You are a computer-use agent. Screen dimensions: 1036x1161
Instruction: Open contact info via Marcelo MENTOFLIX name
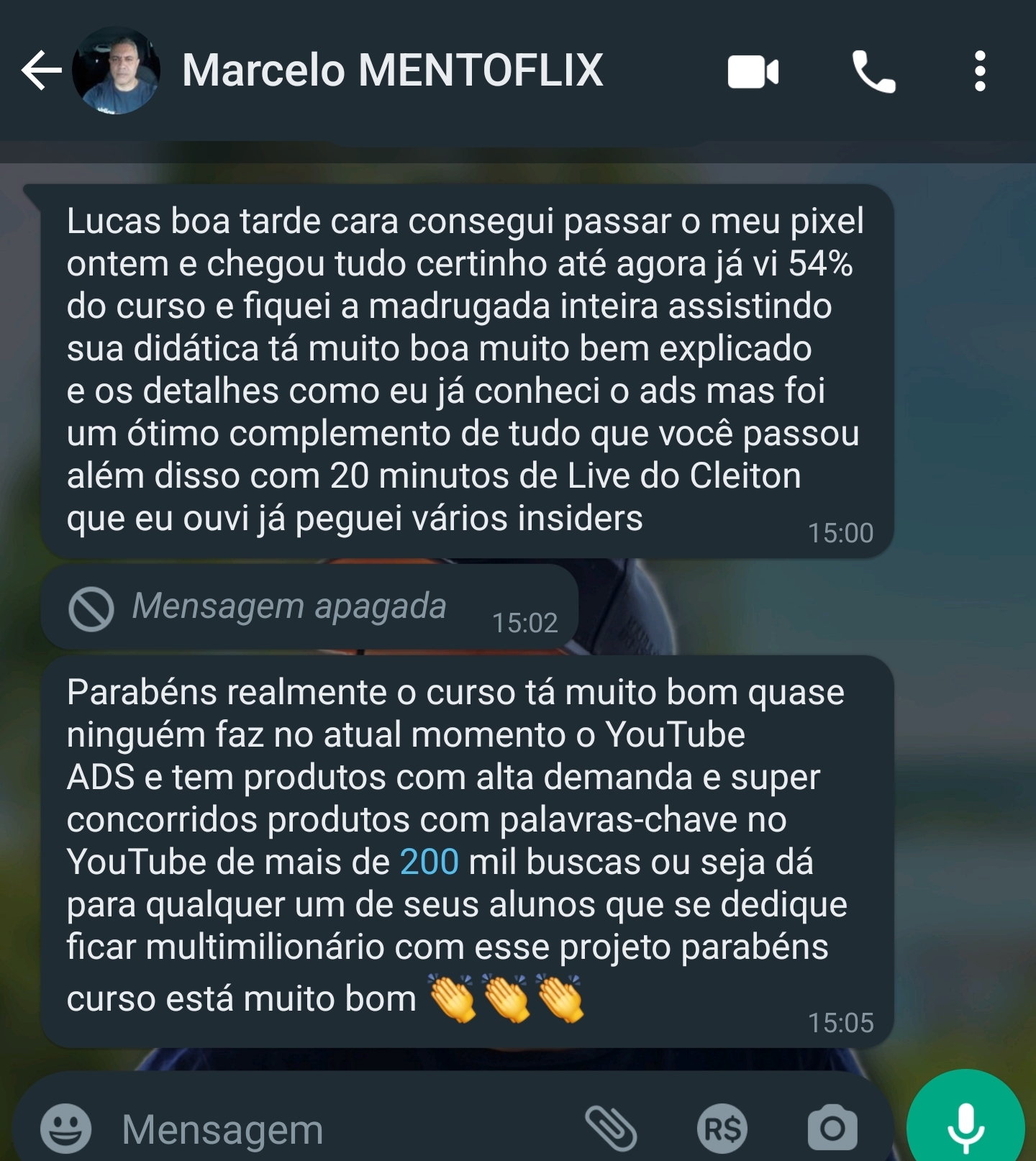pos(392,70)
